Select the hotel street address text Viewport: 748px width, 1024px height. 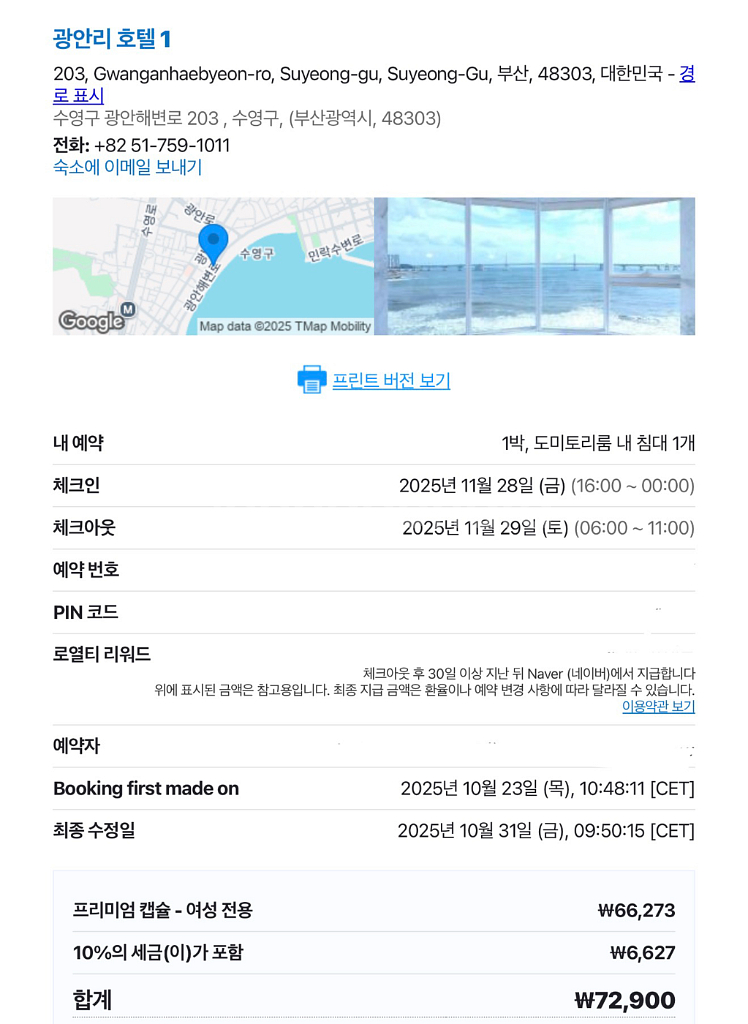point(300,72)
